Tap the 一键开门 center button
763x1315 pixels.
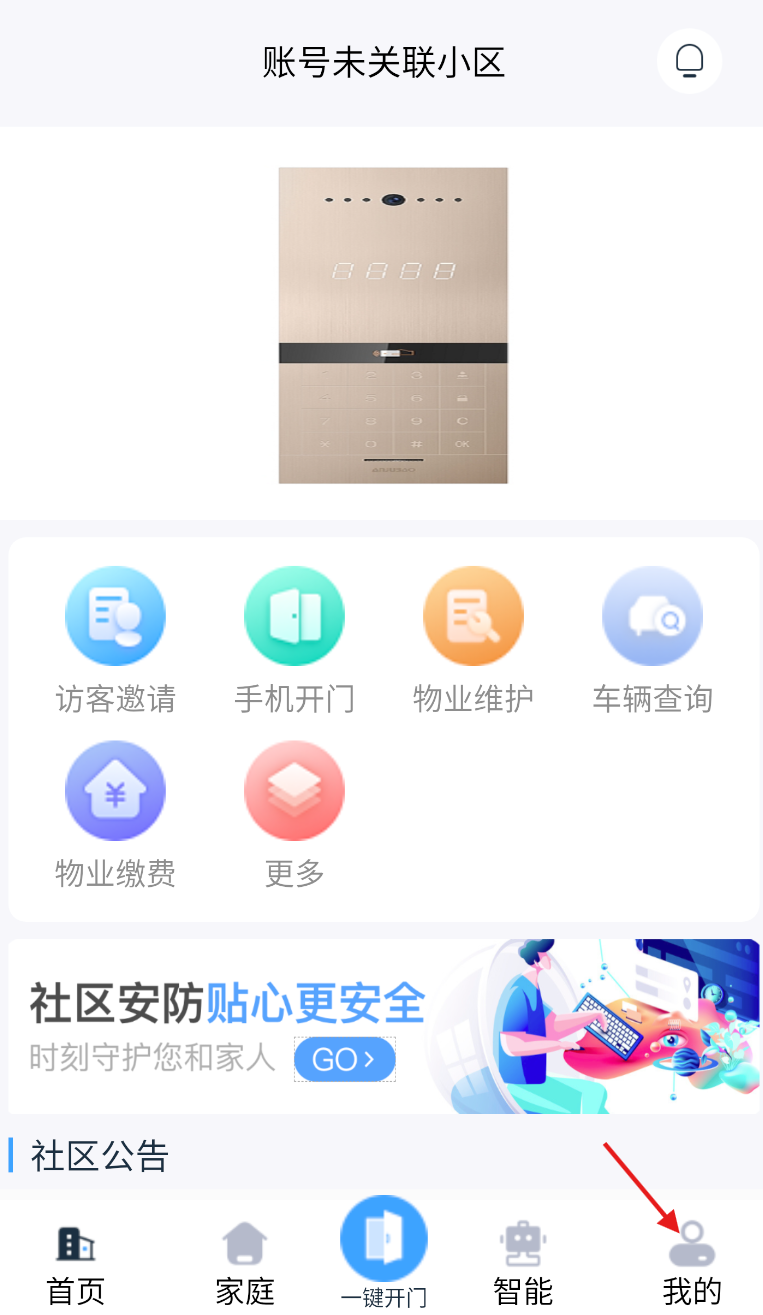[x=383, y=1243]
